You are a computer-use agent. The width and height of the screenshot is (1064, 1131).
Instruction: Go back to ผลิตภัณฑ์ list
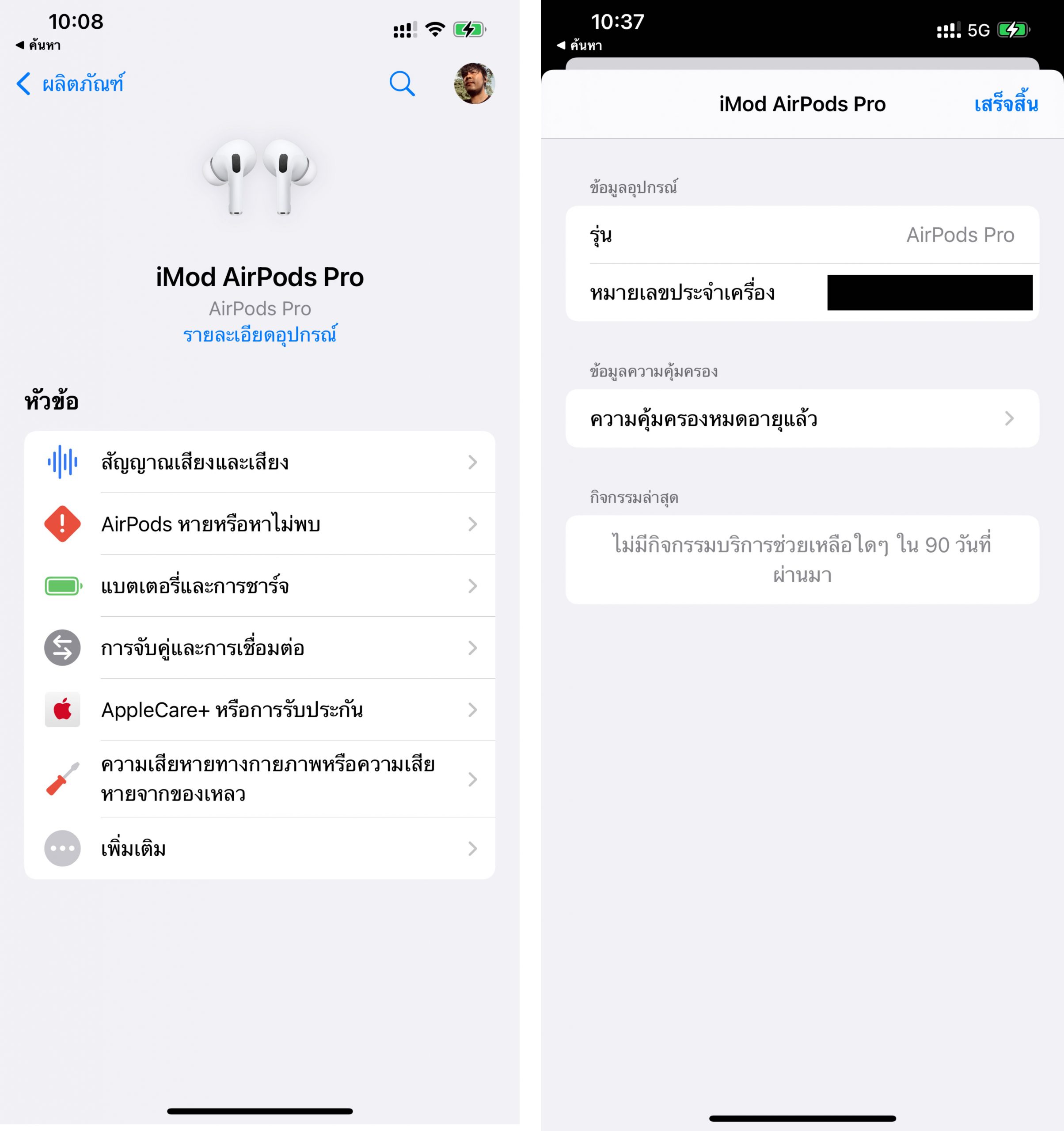(71, 84)
